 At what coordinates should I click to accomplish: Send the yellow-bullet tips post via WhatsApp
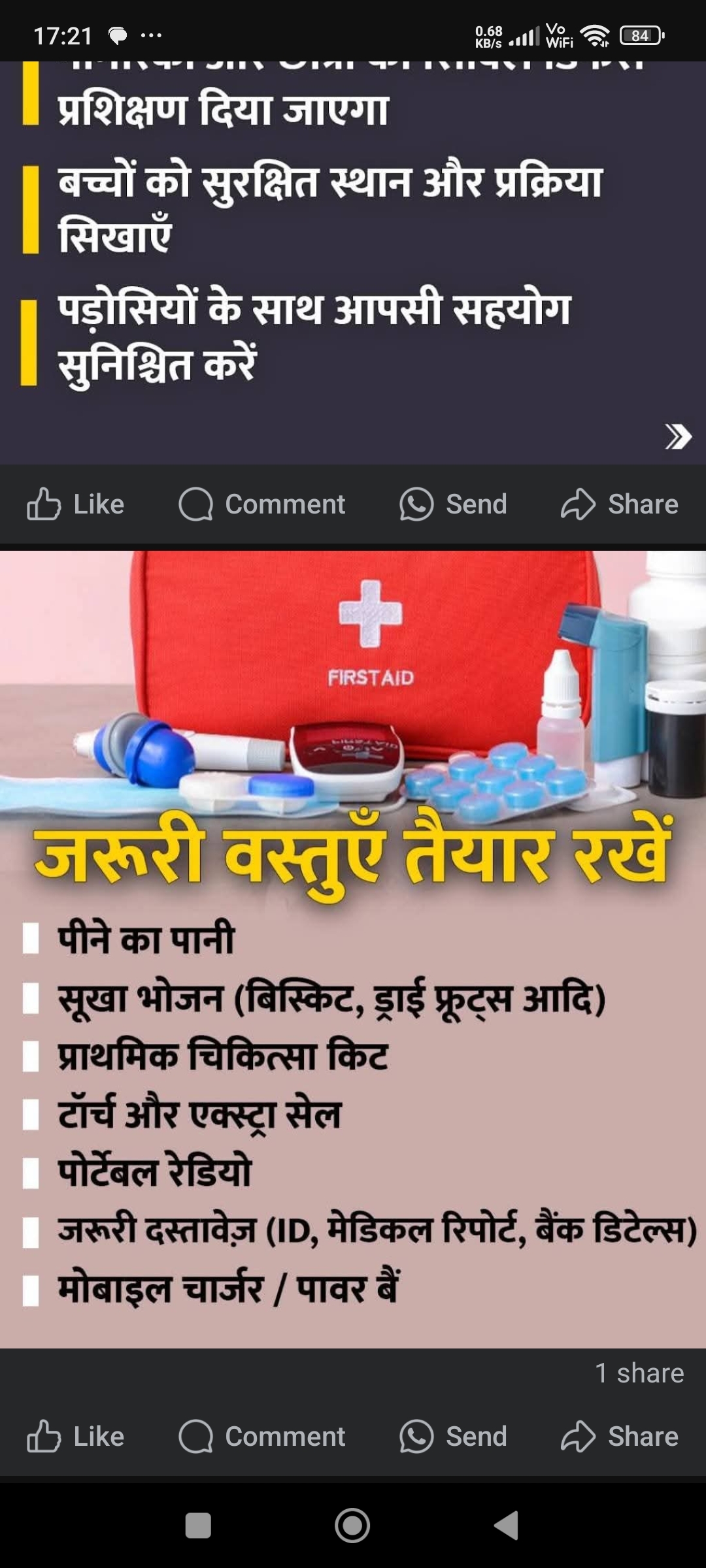[x=453, y=504]
